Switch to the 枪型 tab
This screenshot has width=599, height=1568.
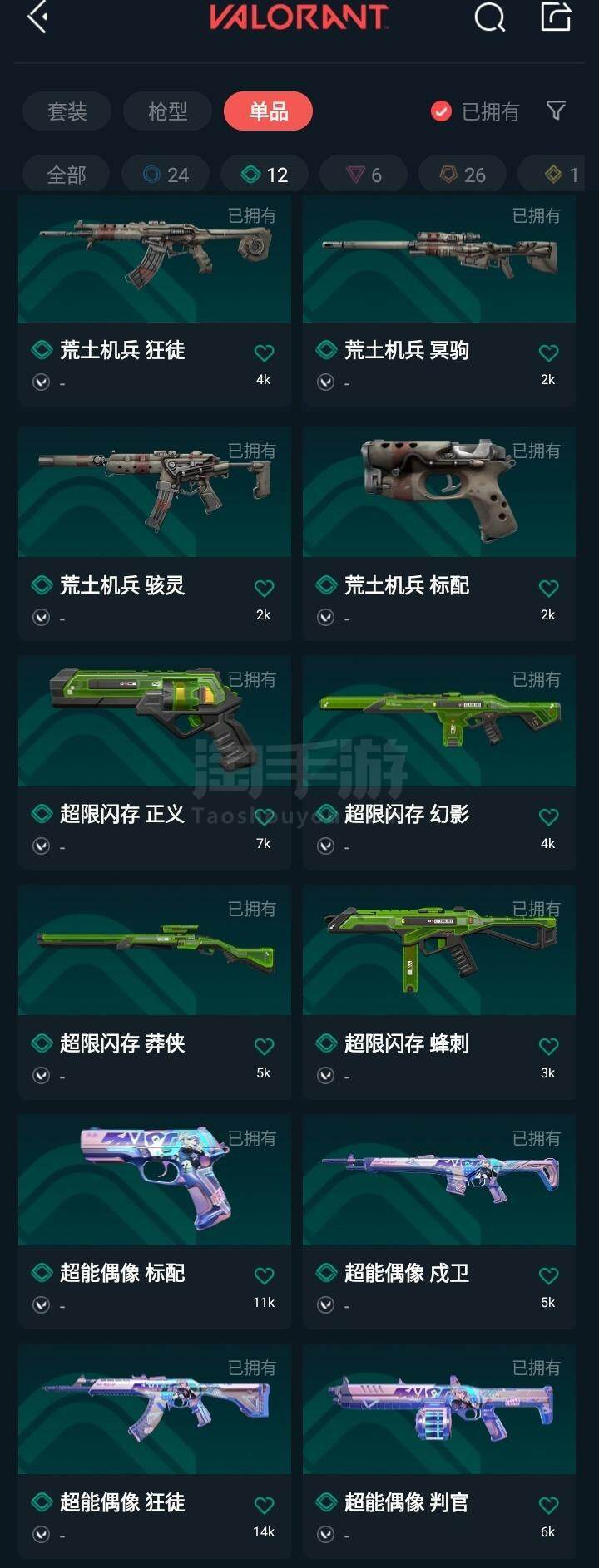click(167, 111)
